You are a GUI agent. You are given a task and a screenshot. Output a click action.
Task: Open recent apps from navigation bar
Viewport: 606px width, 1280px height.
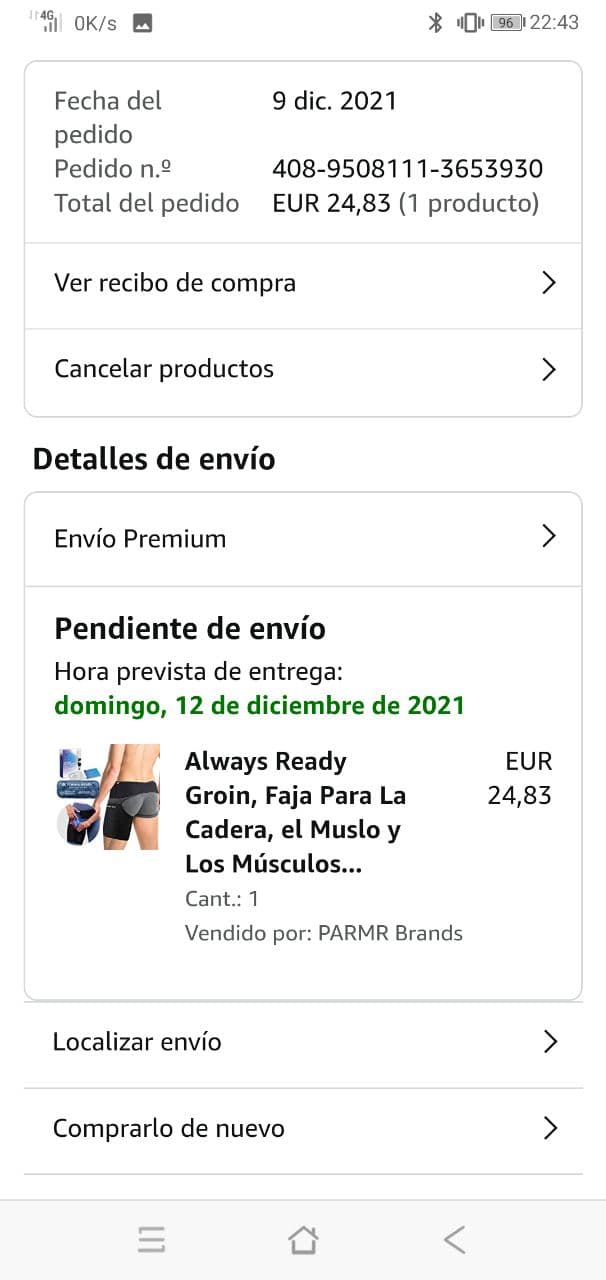(151, 1241)
